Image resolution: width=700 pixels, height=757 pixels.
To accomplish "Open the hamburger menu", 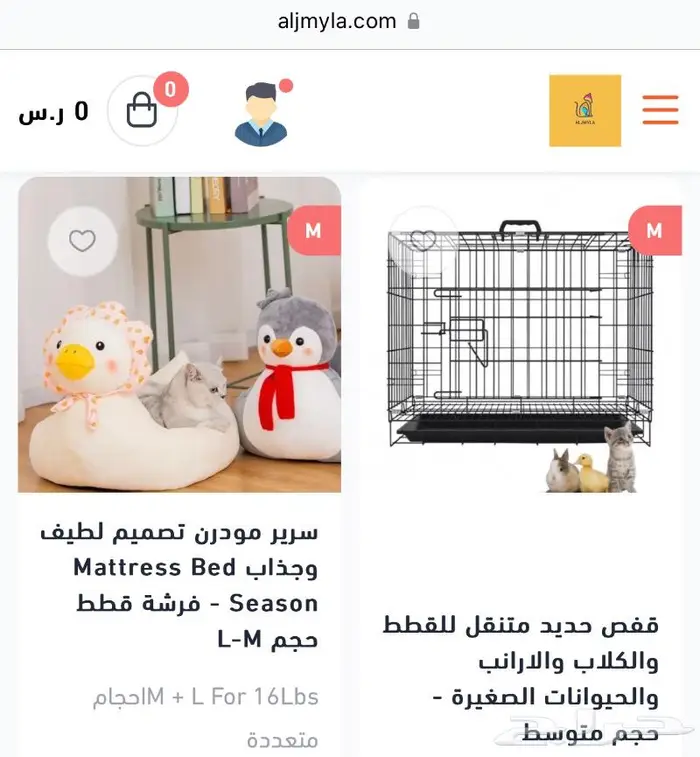I will click(x=660, y=110).
